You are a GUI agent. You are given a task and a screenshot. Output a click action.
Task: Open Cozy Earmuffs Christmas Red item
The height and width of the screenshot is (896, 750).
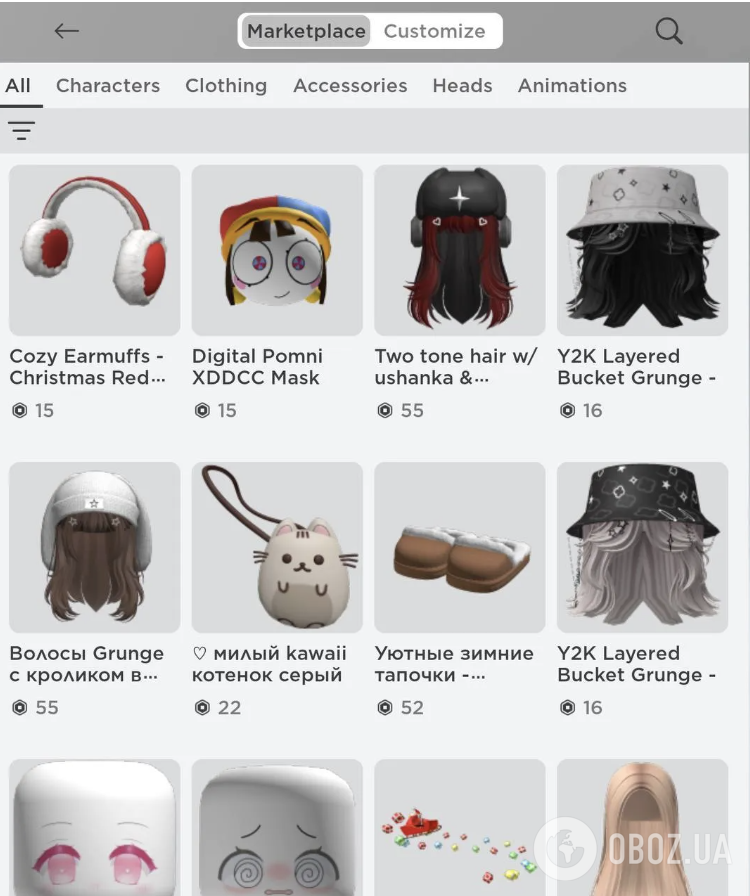95,250
